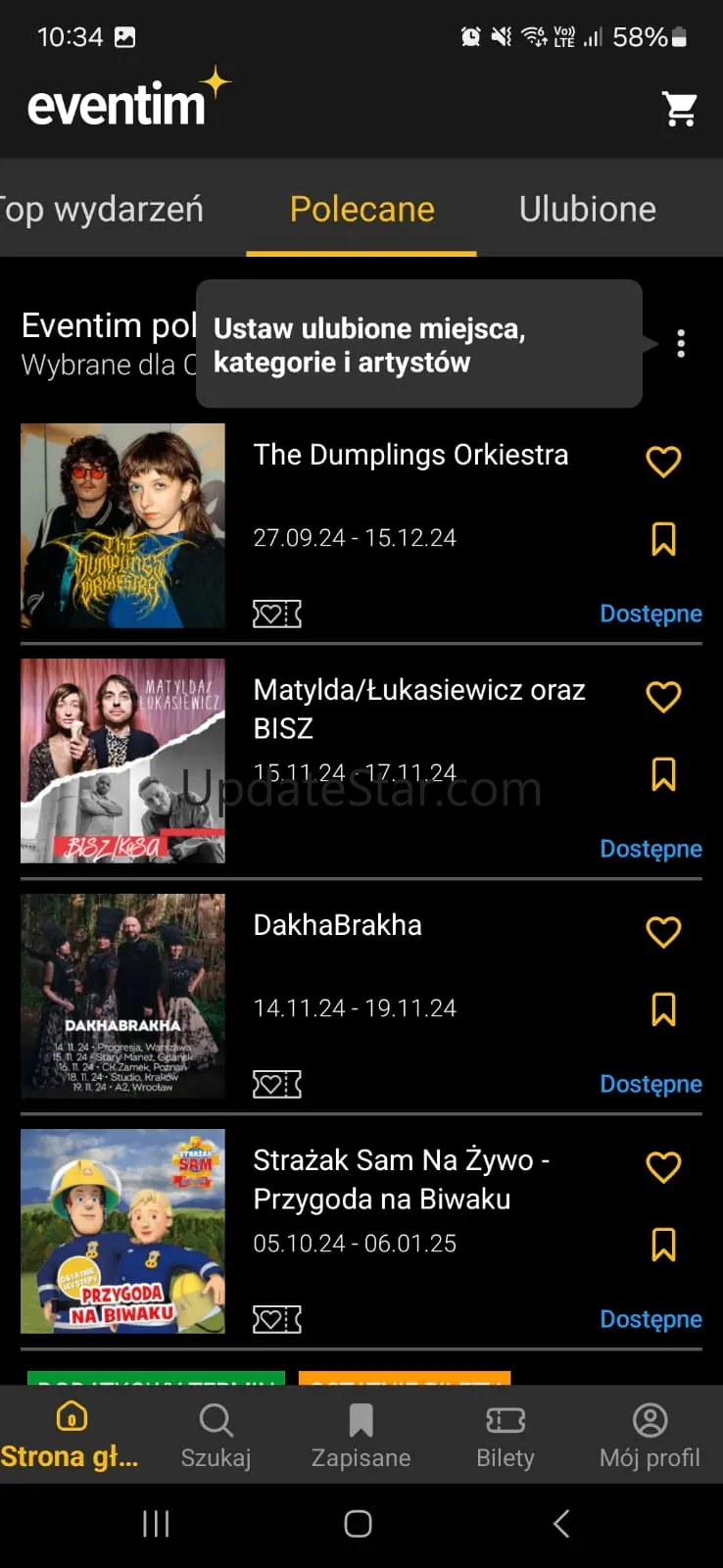Viewport: 723px width, 1568px height.
Task: Open the Zapisane saved tab
Action: coord(361,1436)
